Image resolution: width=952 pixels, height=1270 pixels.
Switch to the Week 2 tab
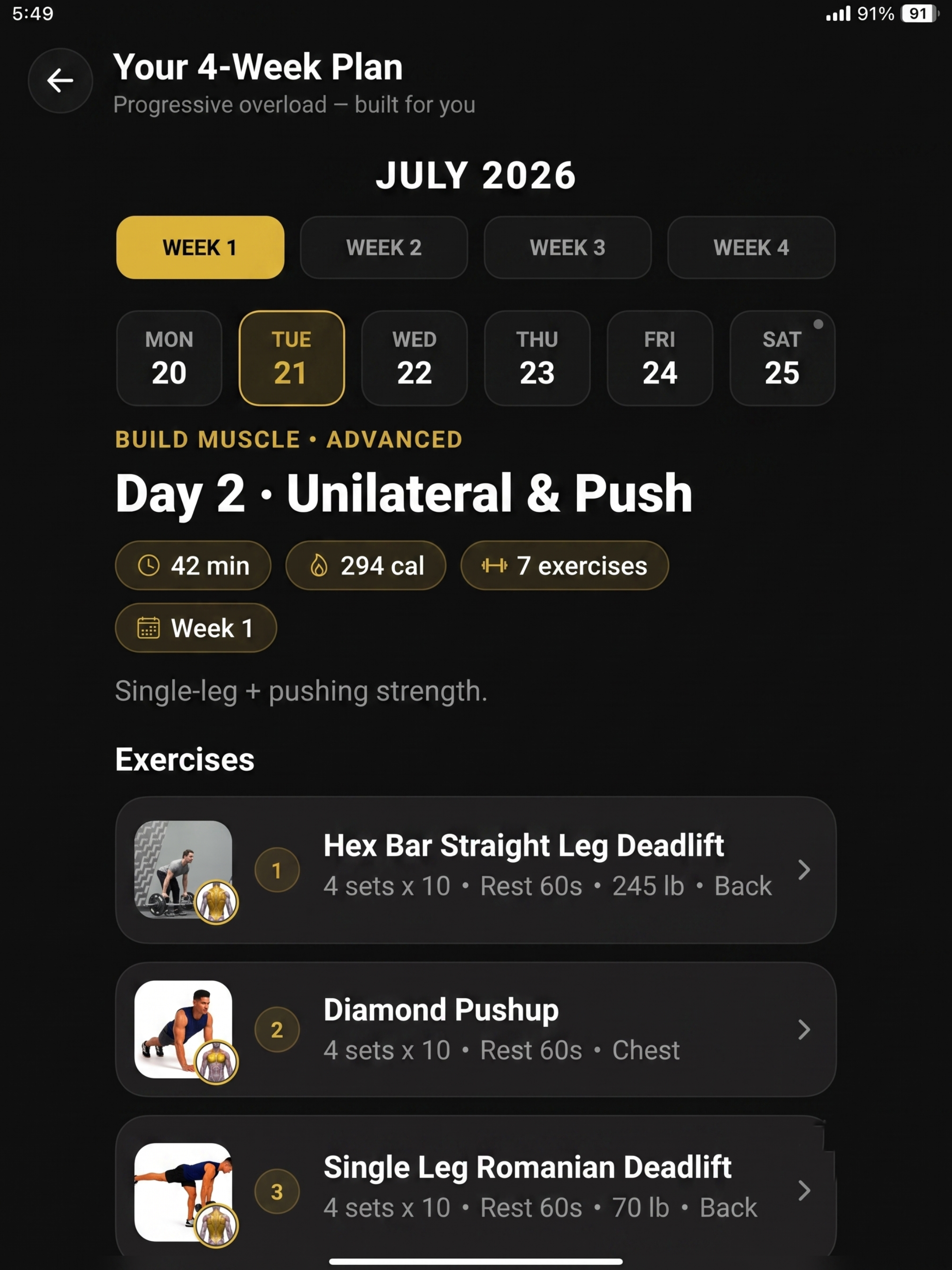[384, 247]
